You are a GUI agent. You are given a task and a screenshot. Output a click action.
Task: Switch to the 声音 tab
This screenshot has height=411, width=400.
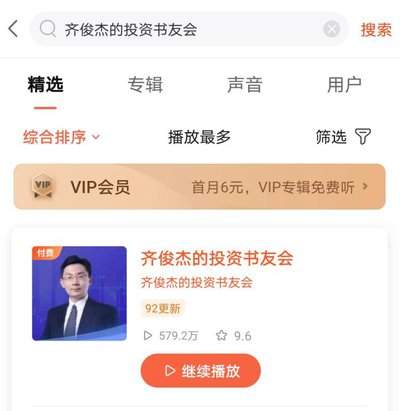point(245,85)
